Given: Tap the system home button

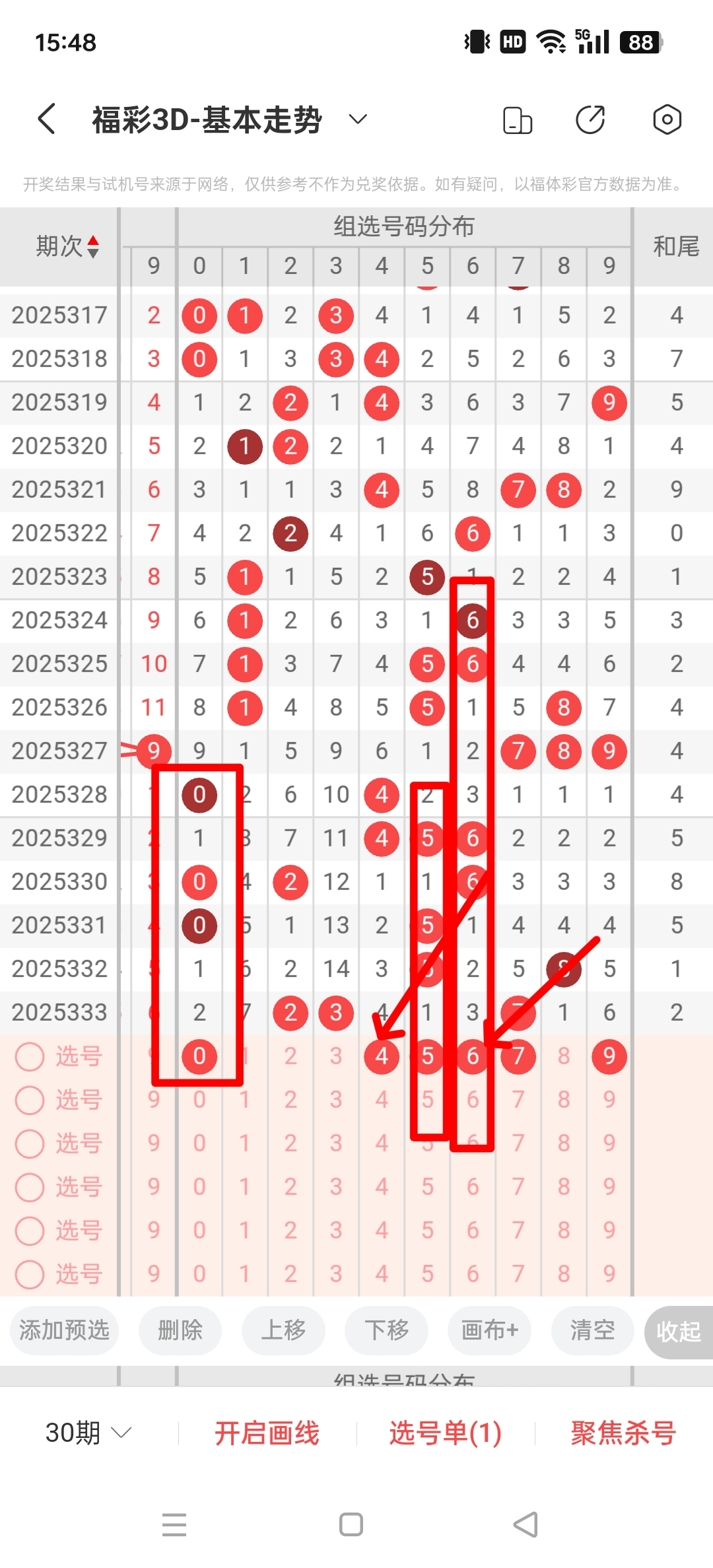Looking at the screenshot, I should click(351, 1524).
